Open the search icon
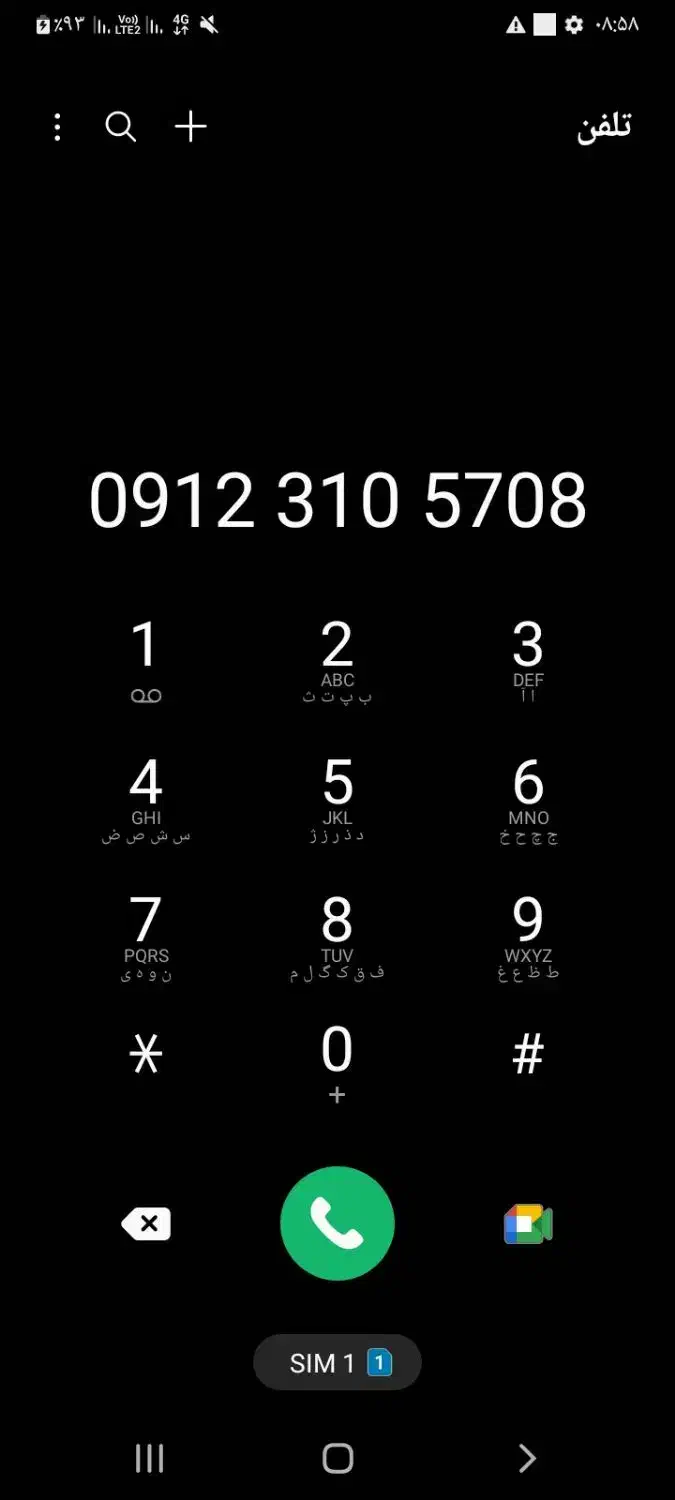Screen dimensions: 675x1500 coord(121,127)
